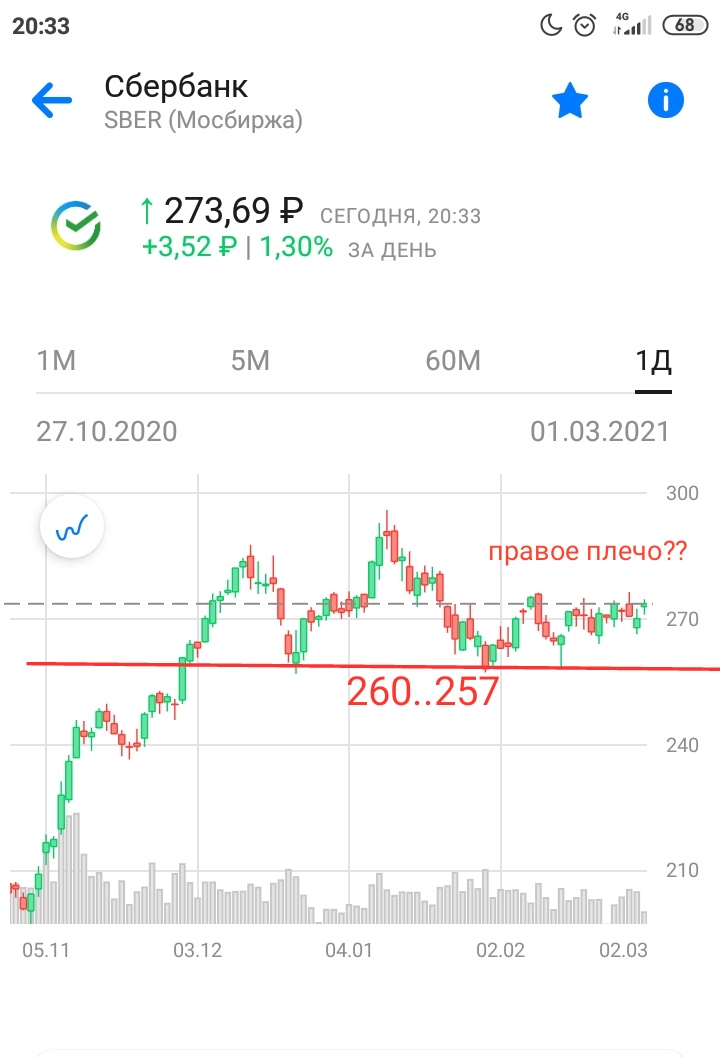Select the 5М chart interval
Viewport: 720px width, 1057px height.
point(250,361)
